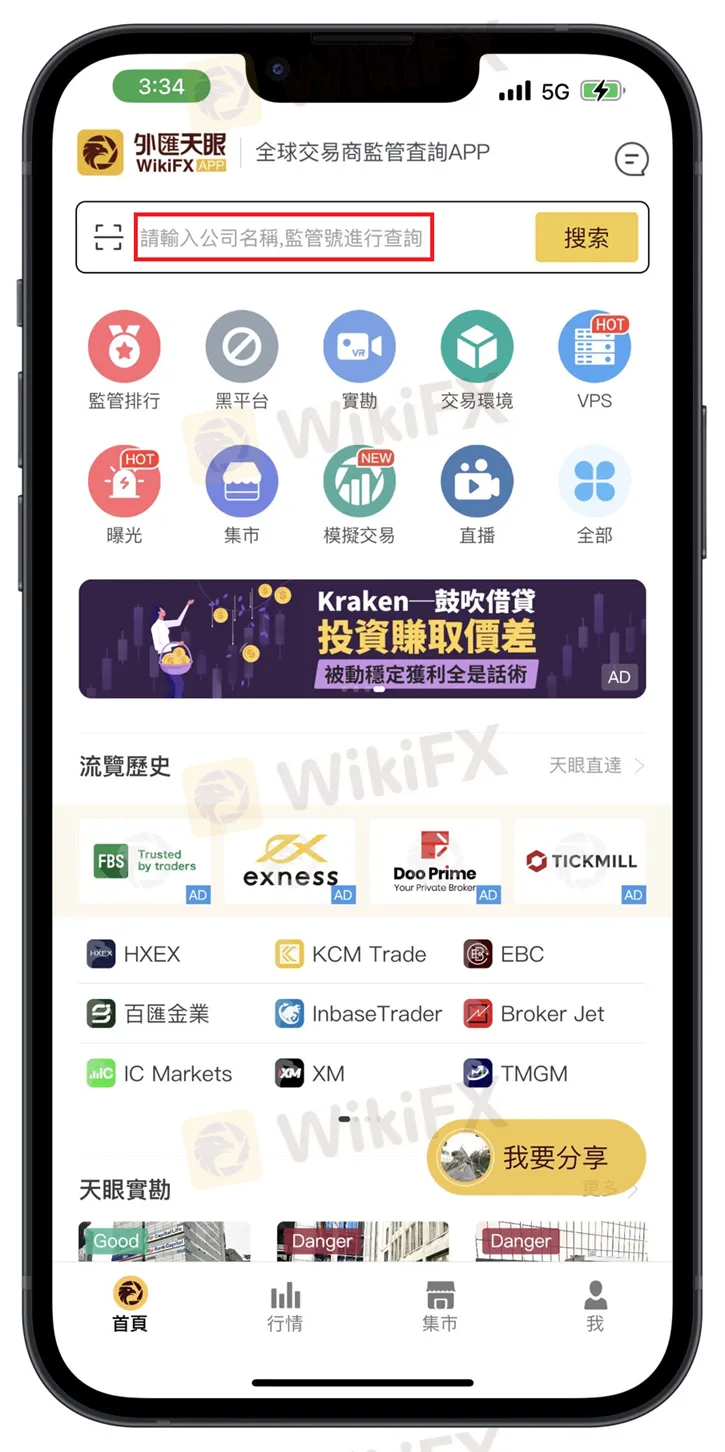
Task: Open the VPS shortcut
Action: tap(594, 360)
